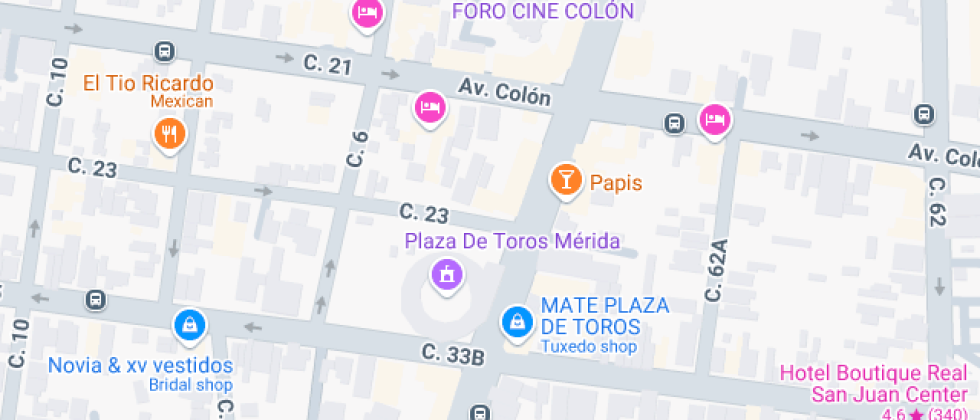Screen dimensions: 980x420
Task: Select the bus stop above the Av. Colón label
Action: [924, 114]
